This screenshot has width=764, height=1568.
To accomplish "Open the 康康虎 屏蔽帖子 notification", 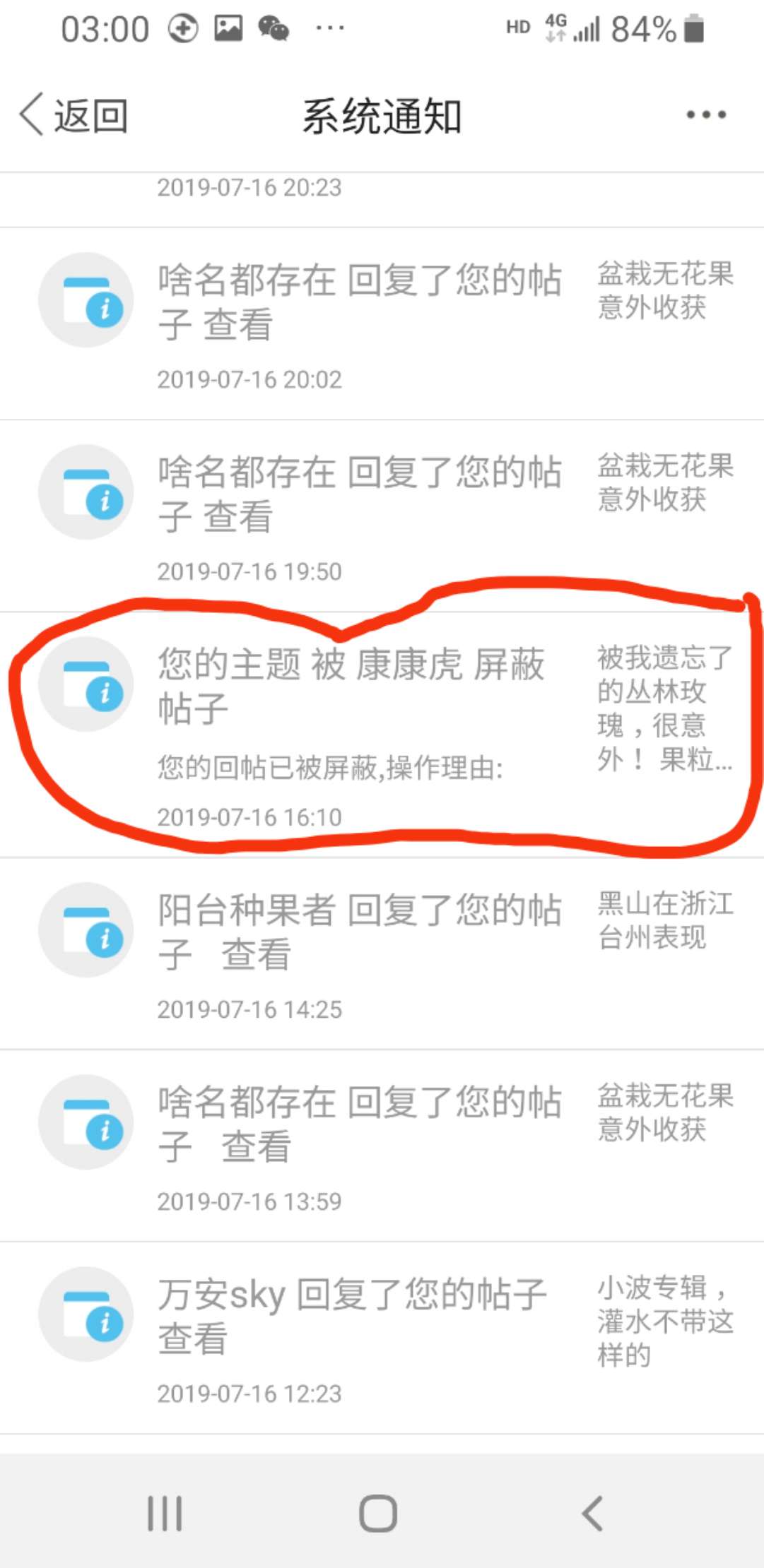I will tap(382, 735).
